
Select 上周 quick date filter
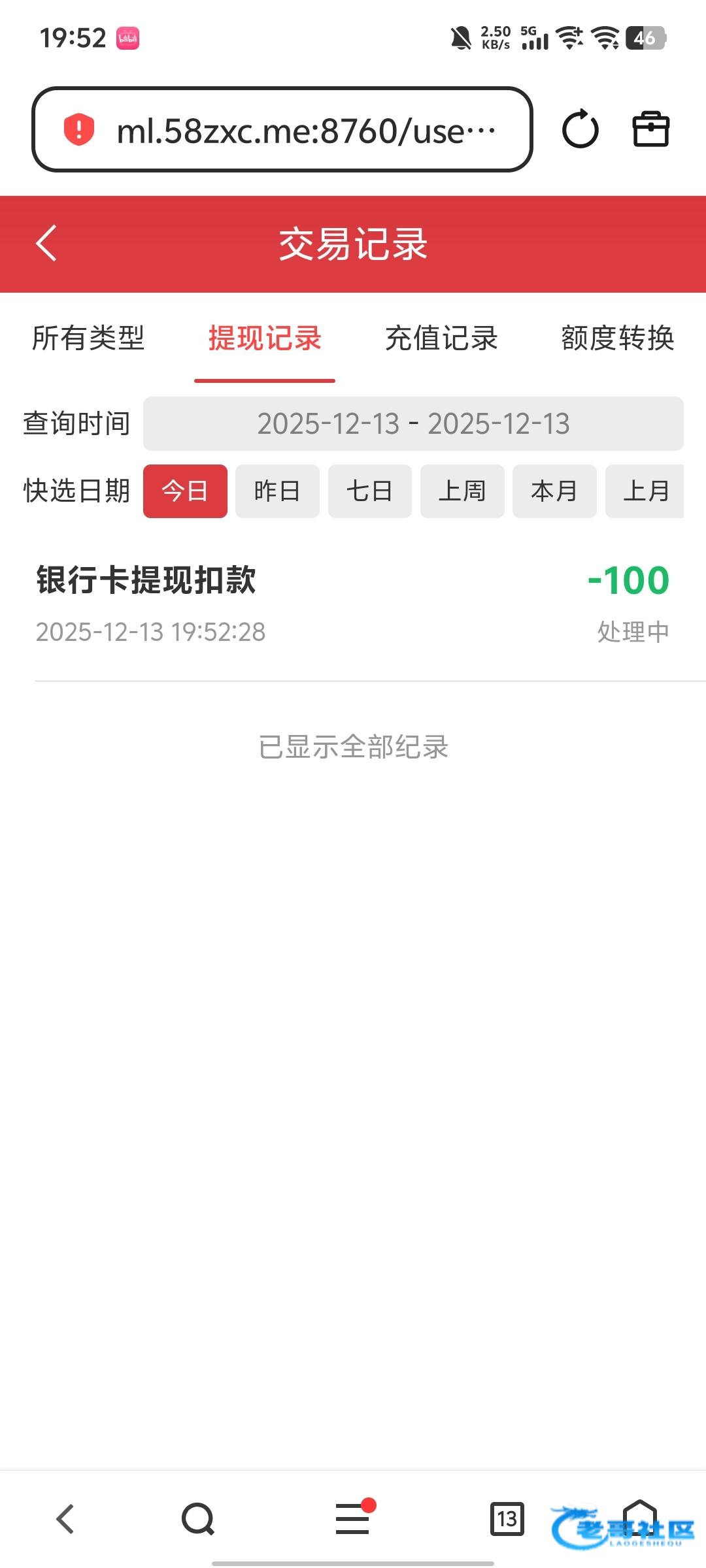[x=462, y=491]
